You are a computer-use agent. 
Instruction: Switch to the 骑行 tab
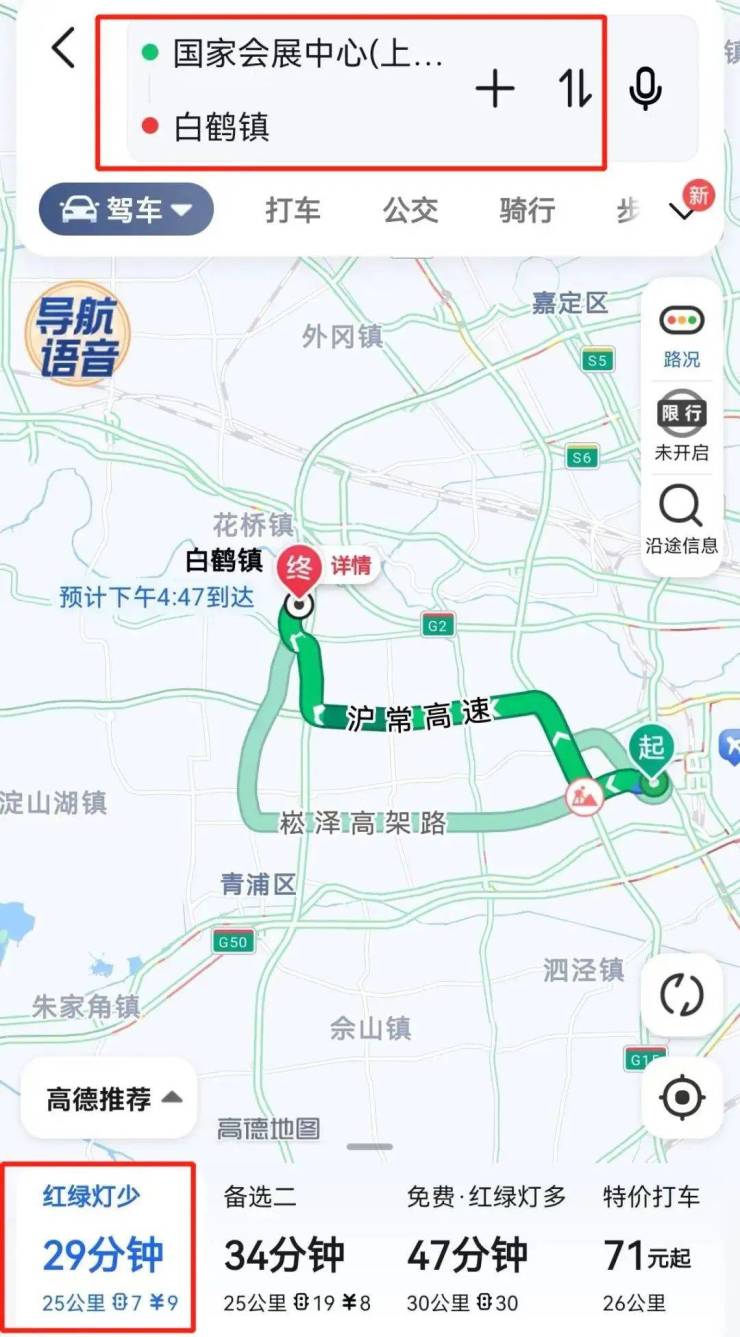point(527,210)
